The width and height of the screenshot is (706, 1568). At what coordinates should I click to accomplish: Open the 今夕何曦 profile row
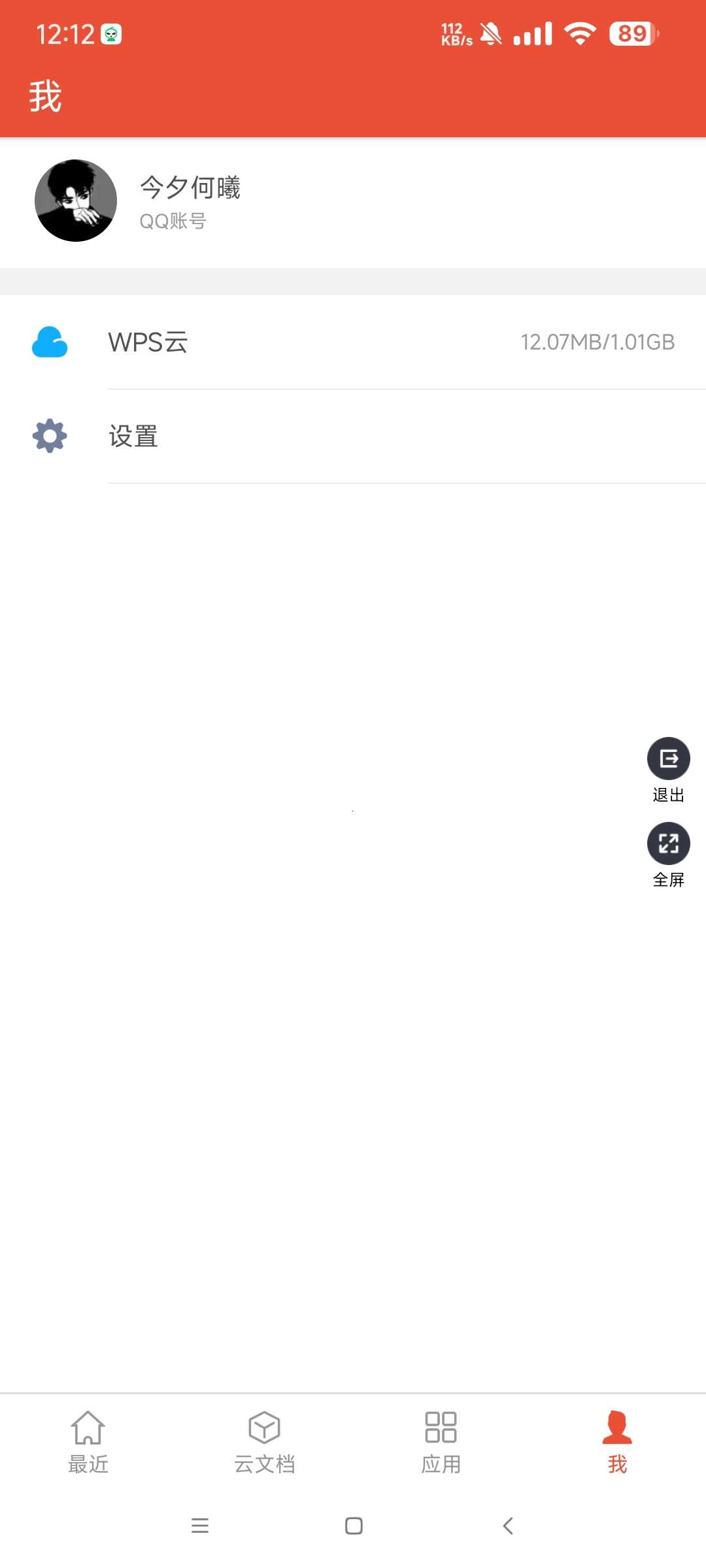tap(353, 201)
